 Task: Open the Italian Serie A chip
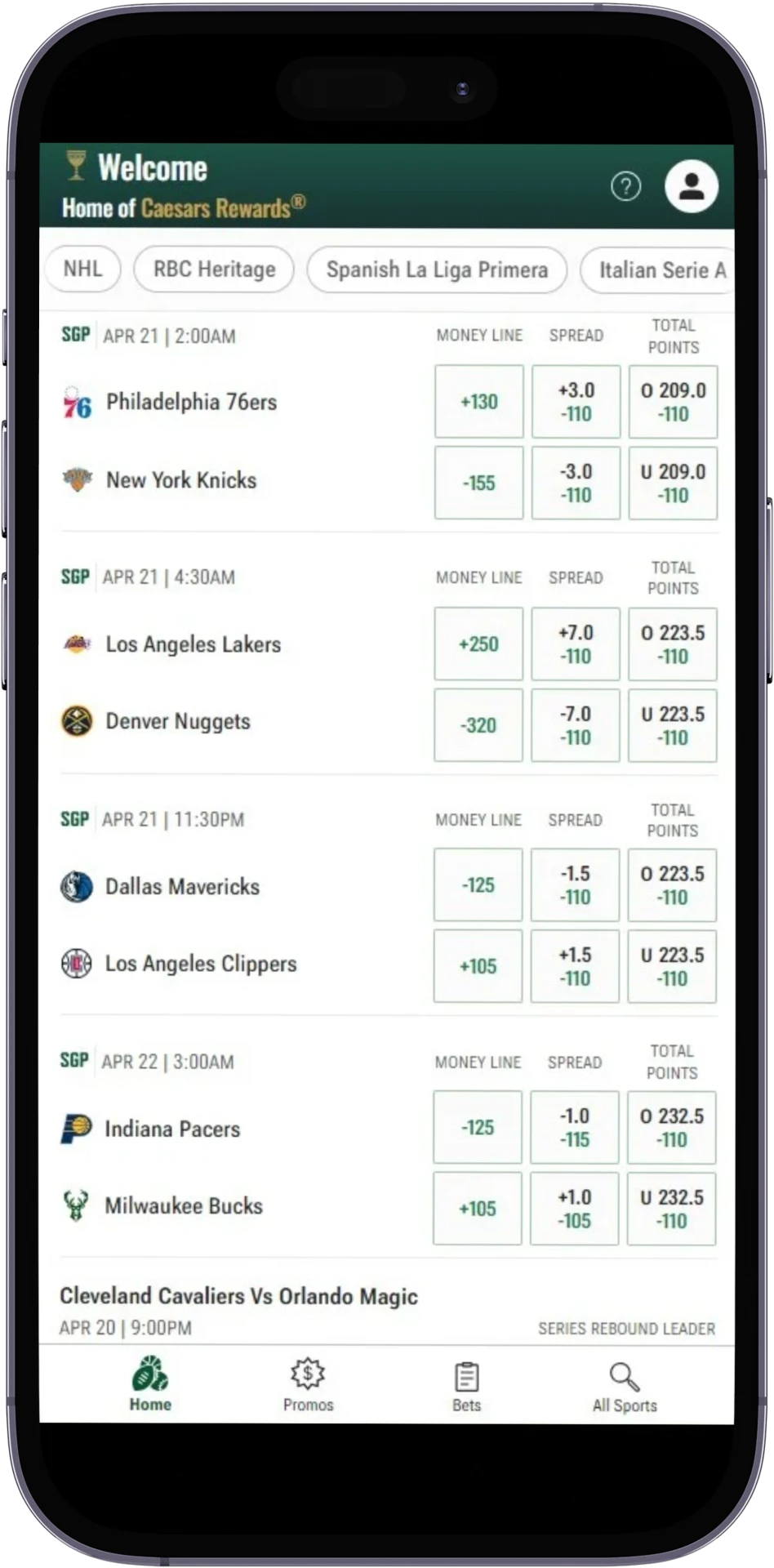point(660,269)
